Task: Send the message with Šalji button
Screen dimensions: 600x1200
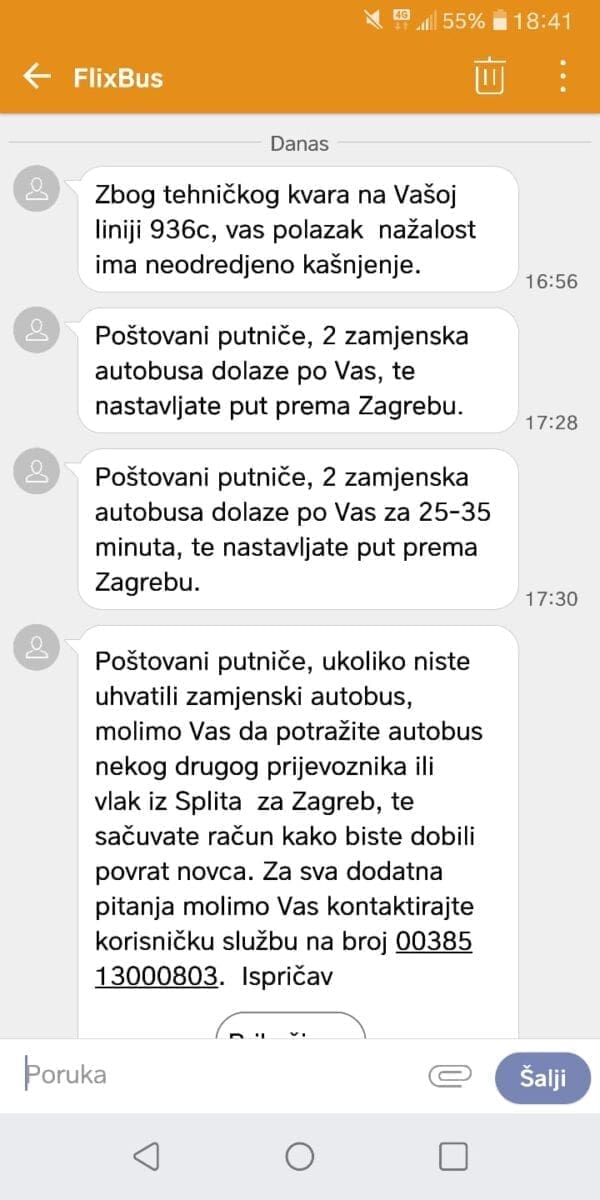Action: click(541, 1077)
